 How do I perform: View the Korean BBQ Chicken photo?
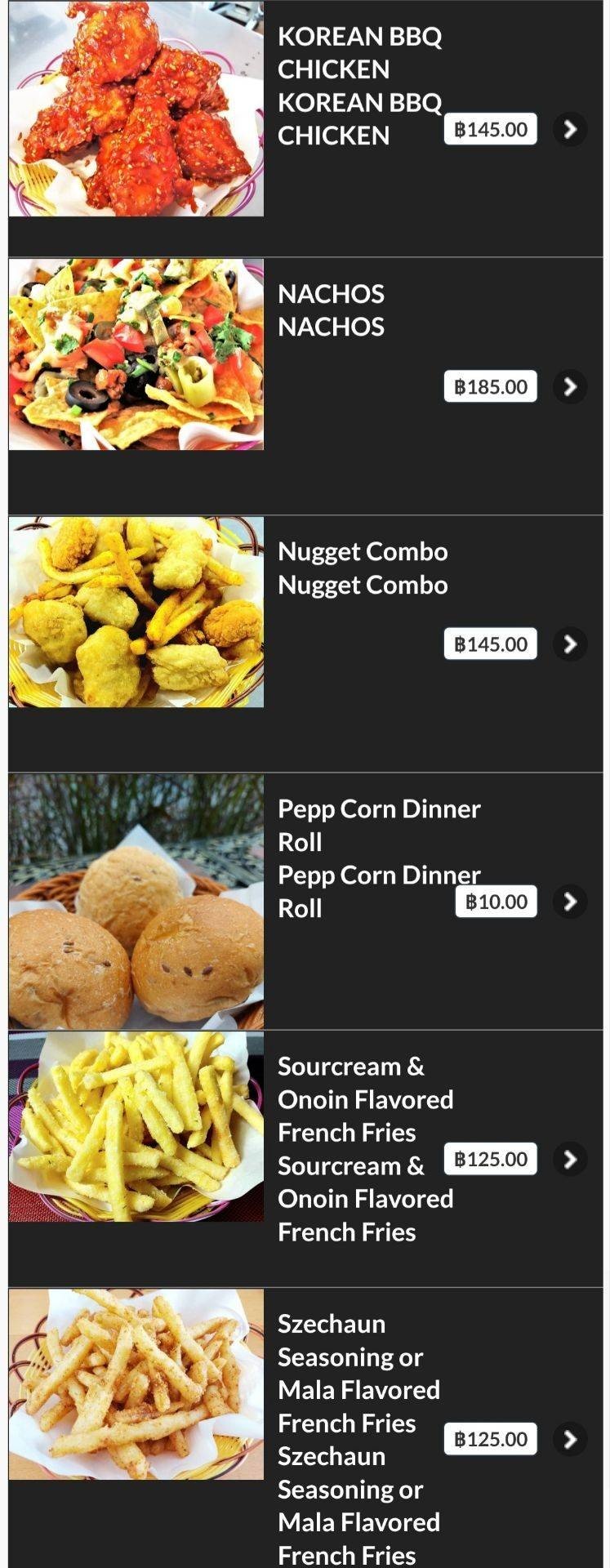coord(136,109)
